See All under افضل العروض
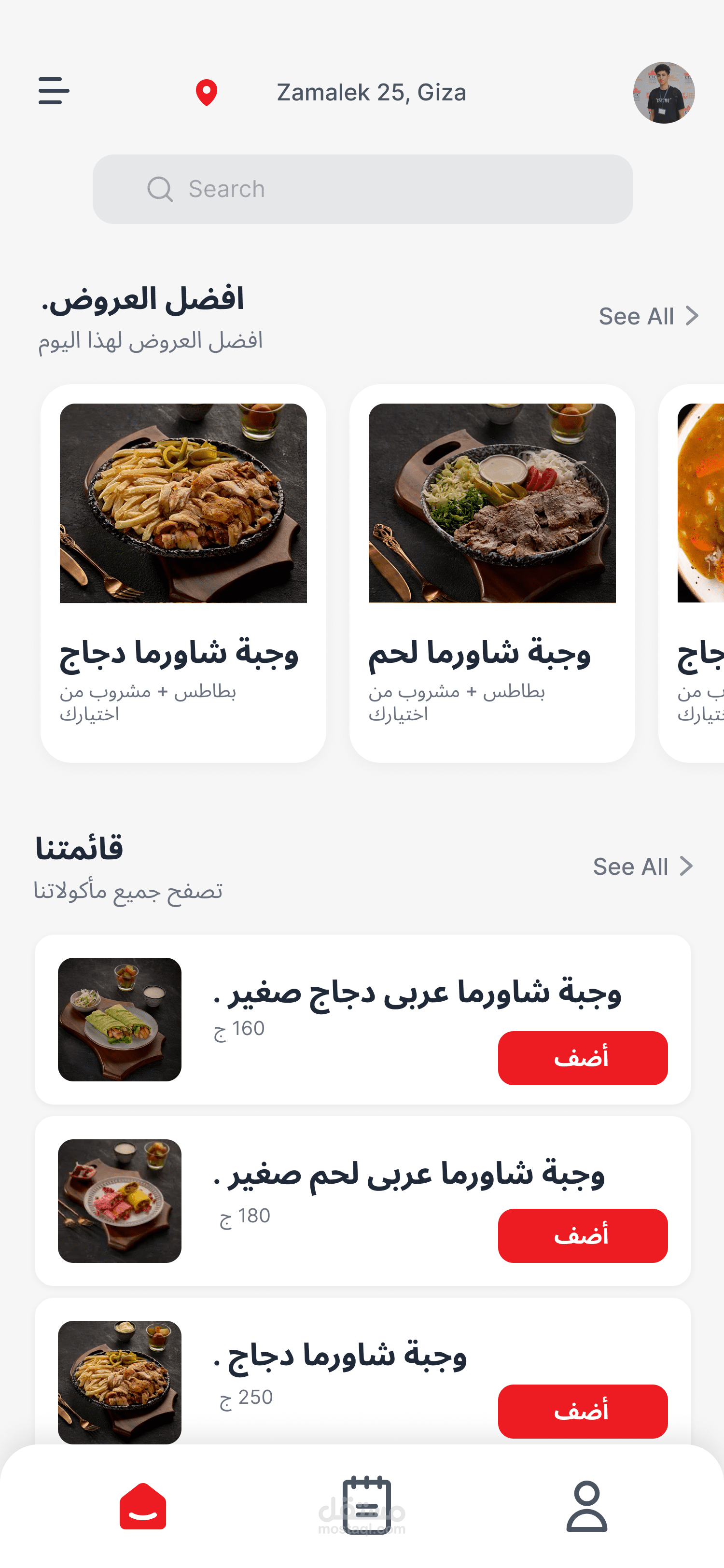The height and width of the screenshot is (1568, 724). [648, 316]
